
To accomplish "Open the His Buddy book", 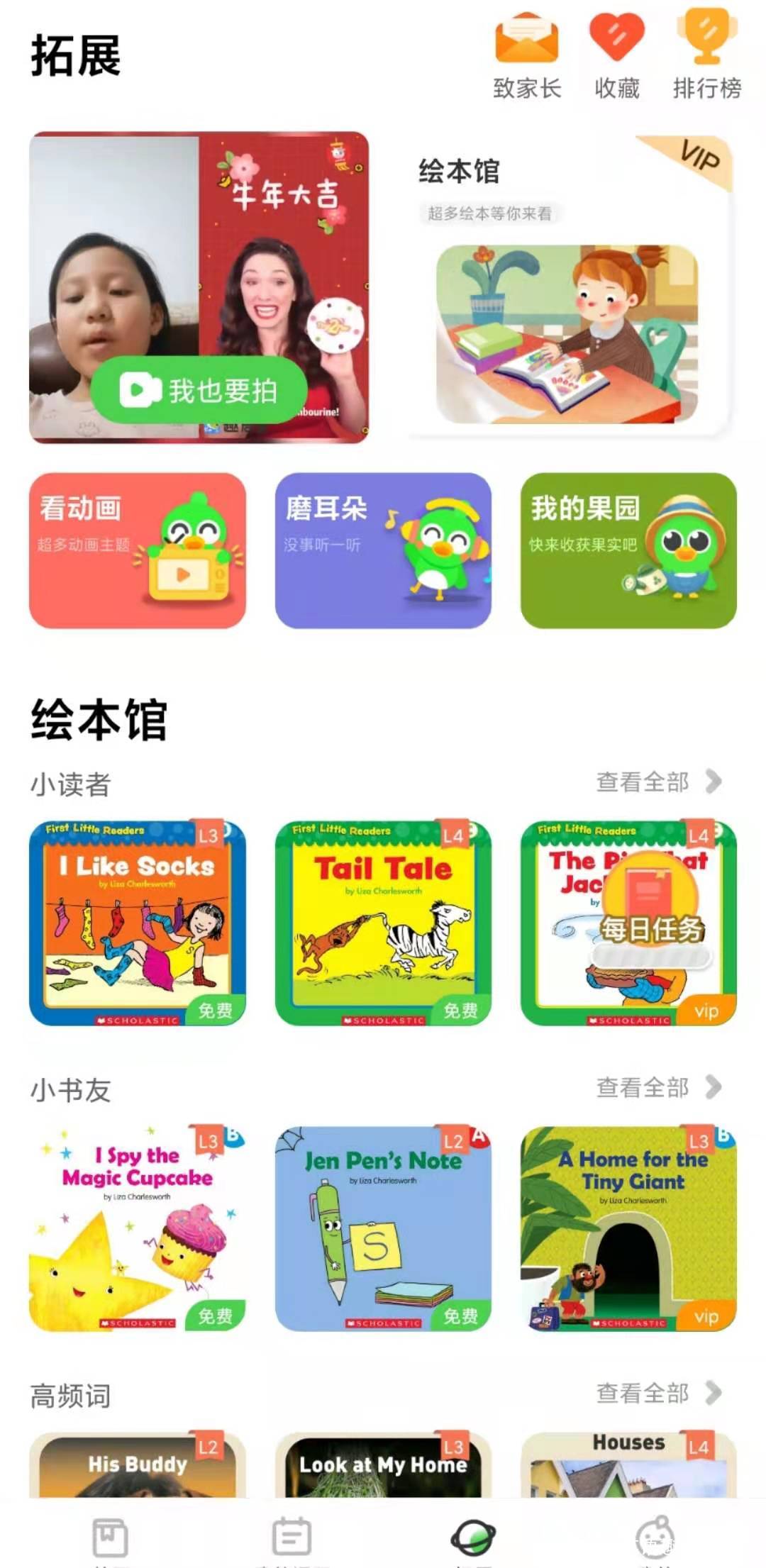I will coord(138,1466).
